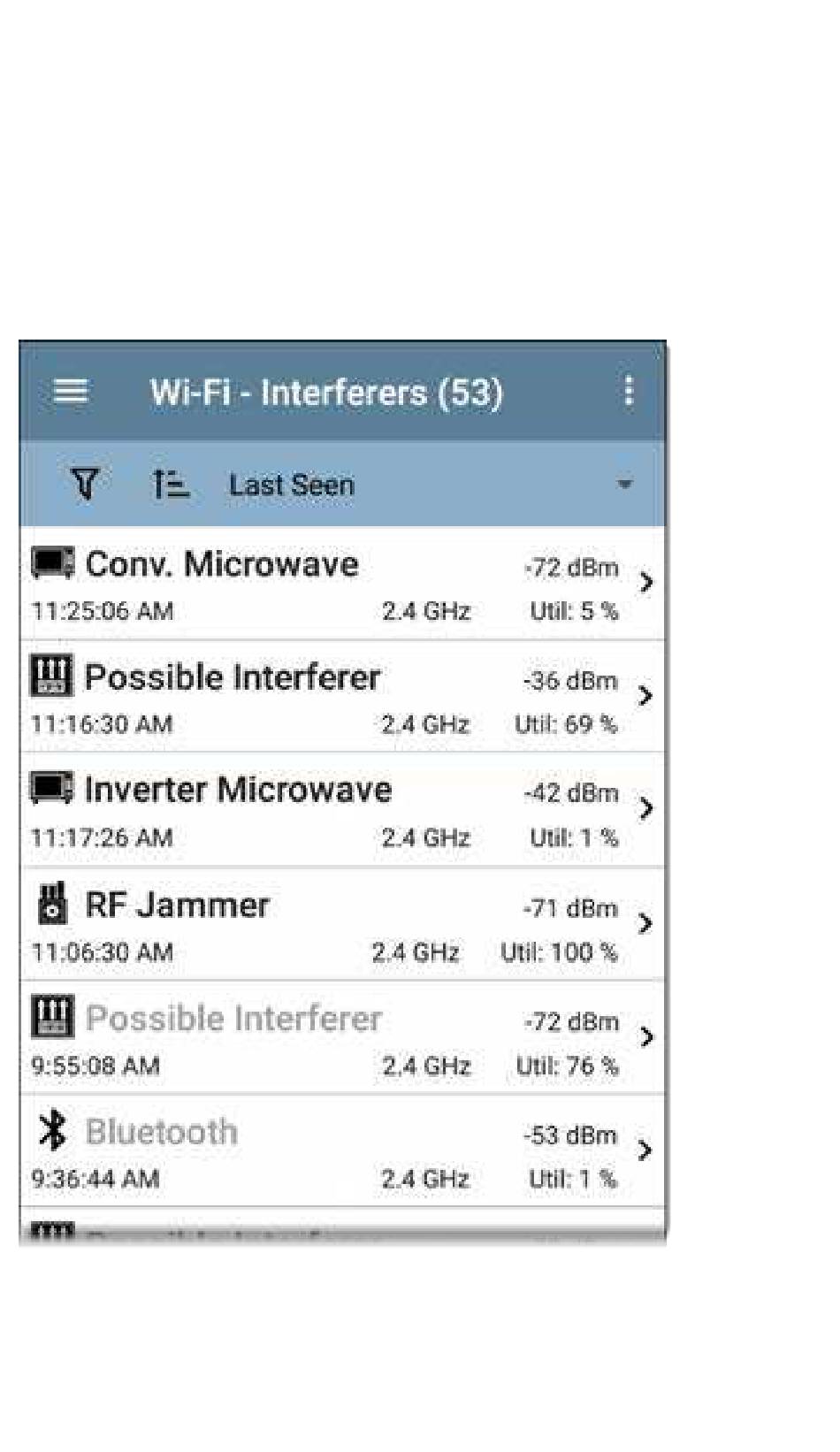The image size is (840, 1452).
Task: Toggle the sort order icon
Action: (170, 484)
